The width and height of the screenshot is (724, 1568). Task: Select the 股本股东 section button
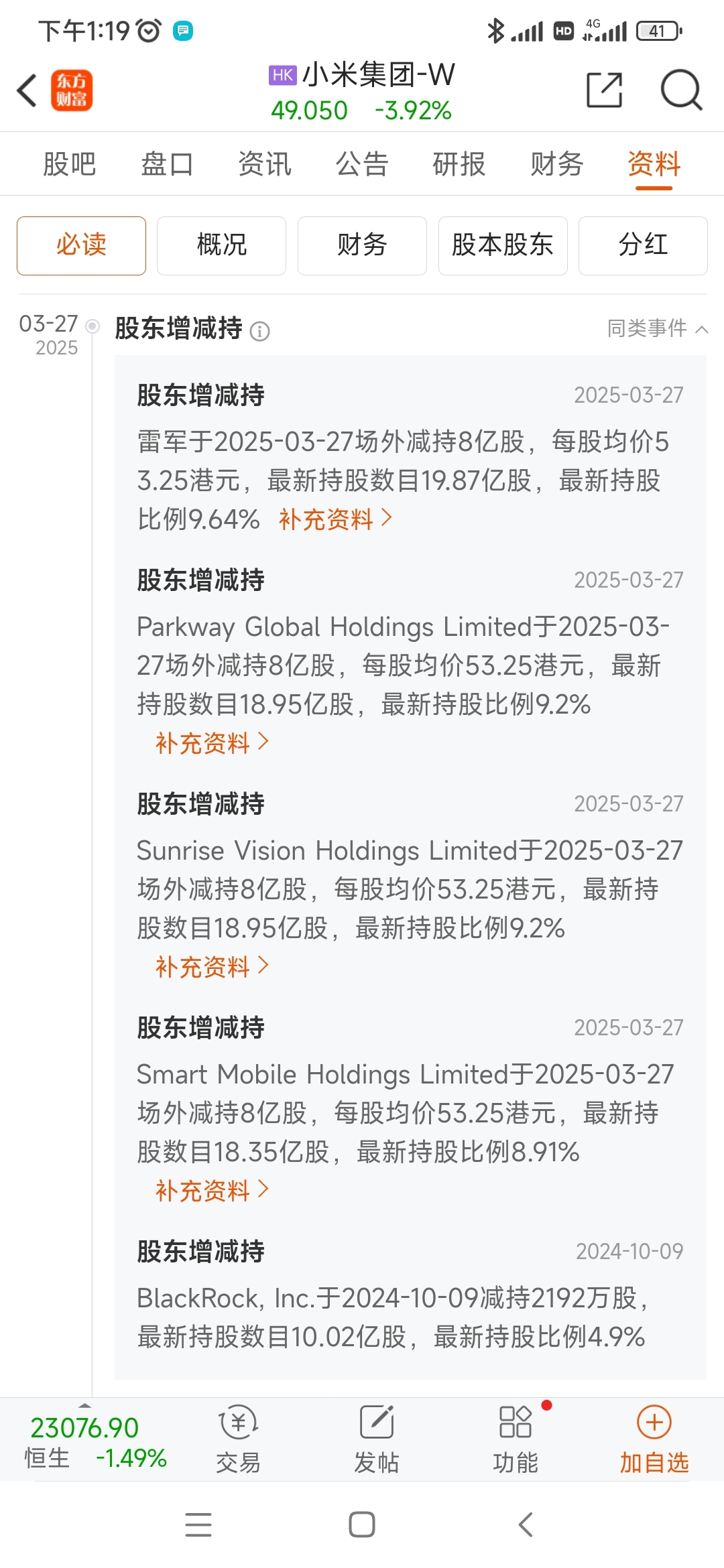(x=502, y=245)
